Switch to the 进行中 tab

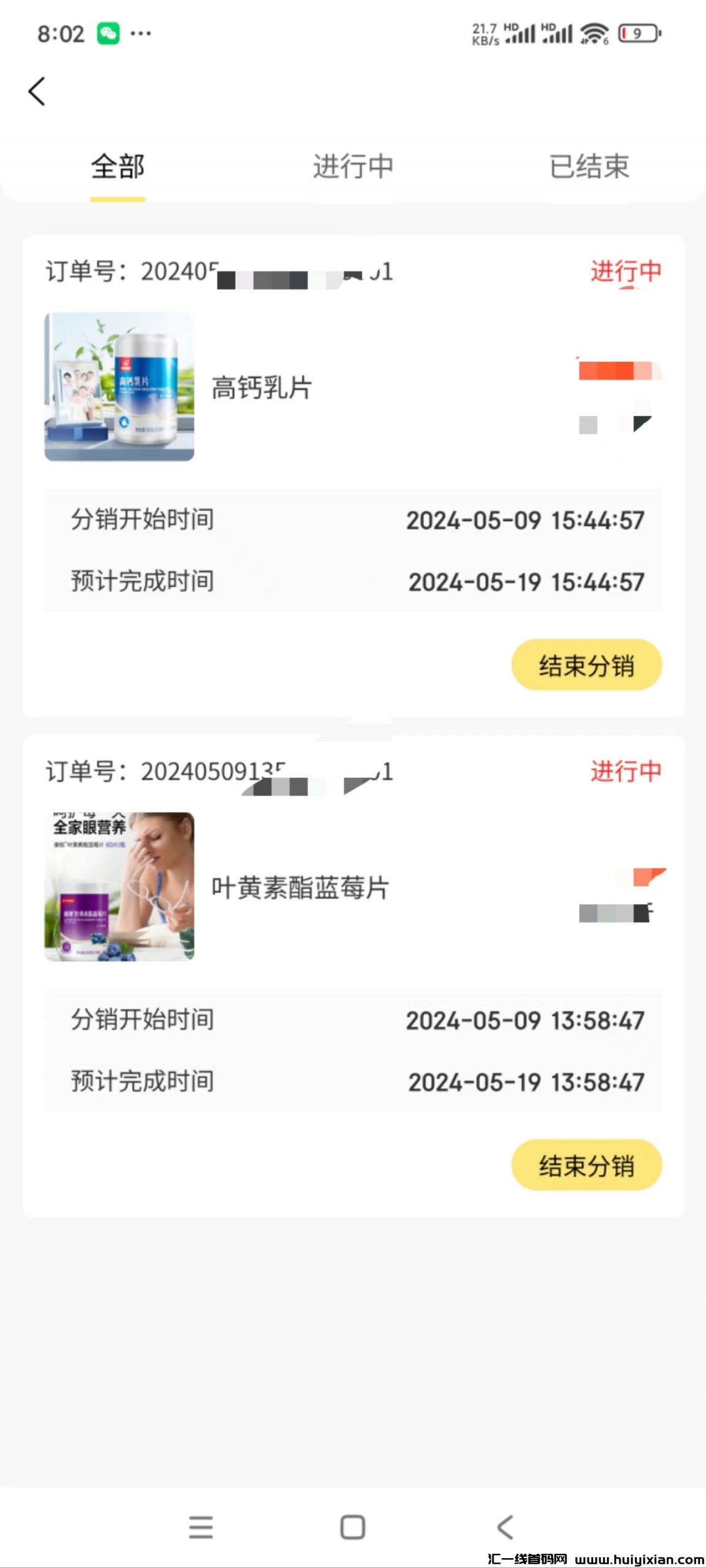pos(353,167)
